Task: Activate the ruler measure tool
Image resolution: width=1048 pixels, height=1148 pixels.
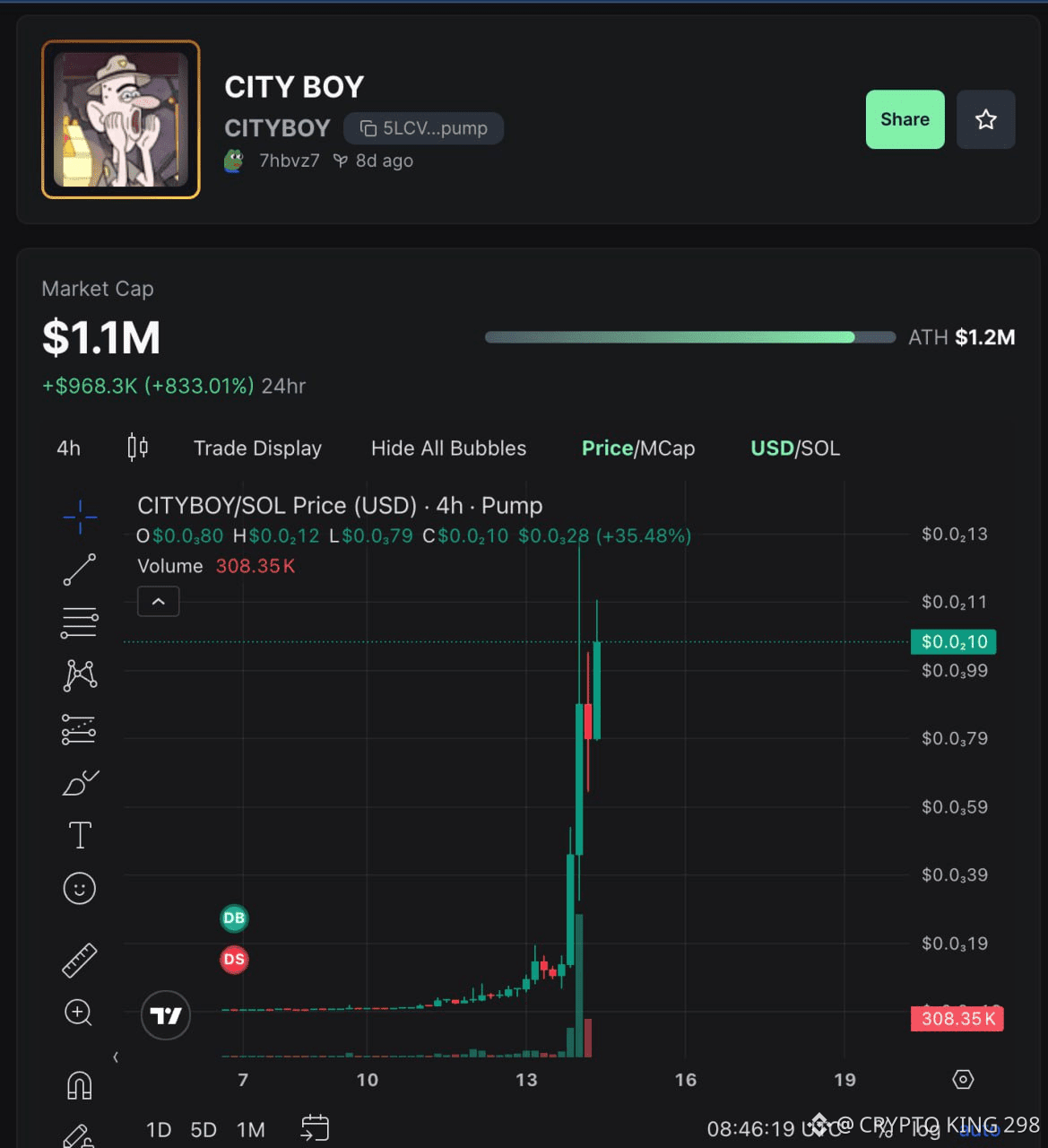Action: tap(80, 960)
